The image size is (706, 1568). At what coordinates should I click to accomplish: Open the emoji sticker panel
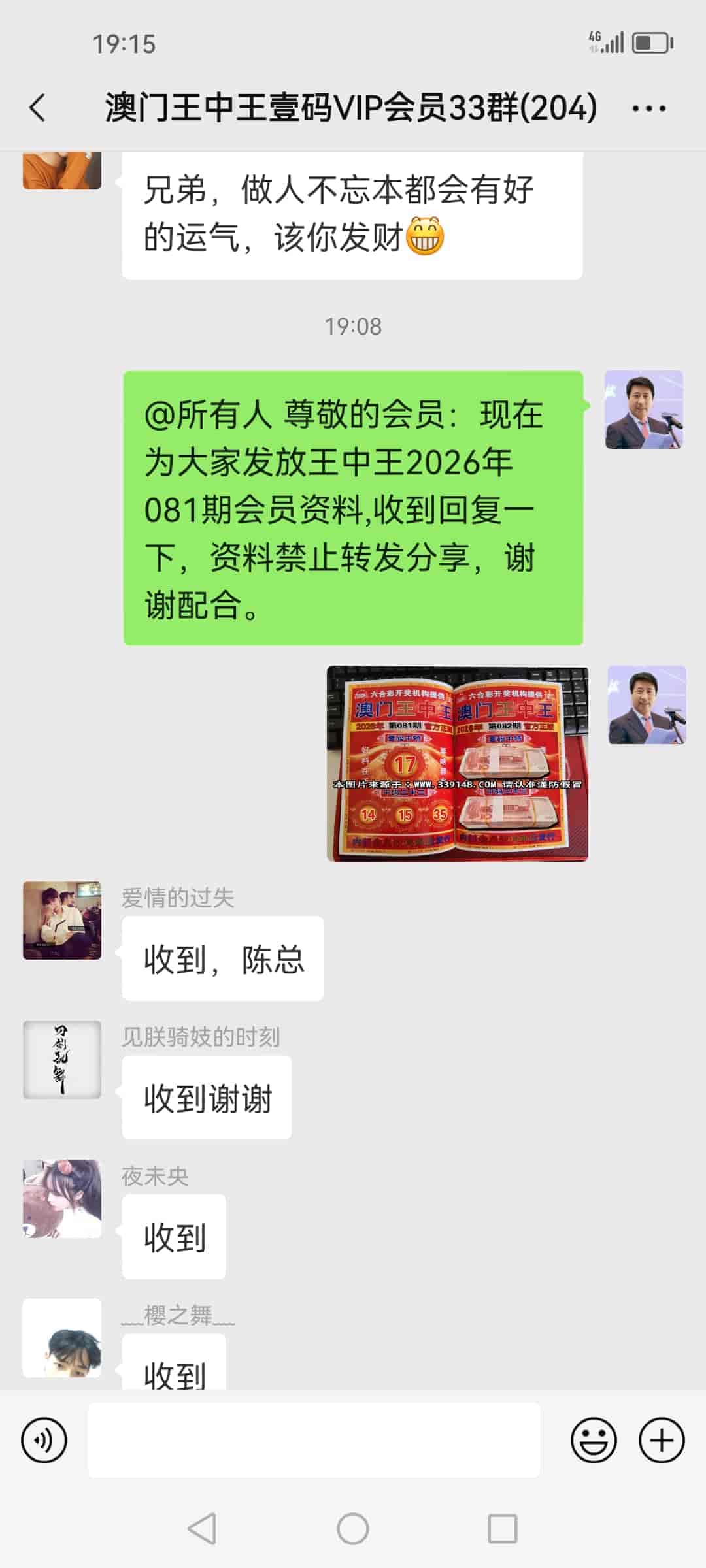[x=594, y=1440]
